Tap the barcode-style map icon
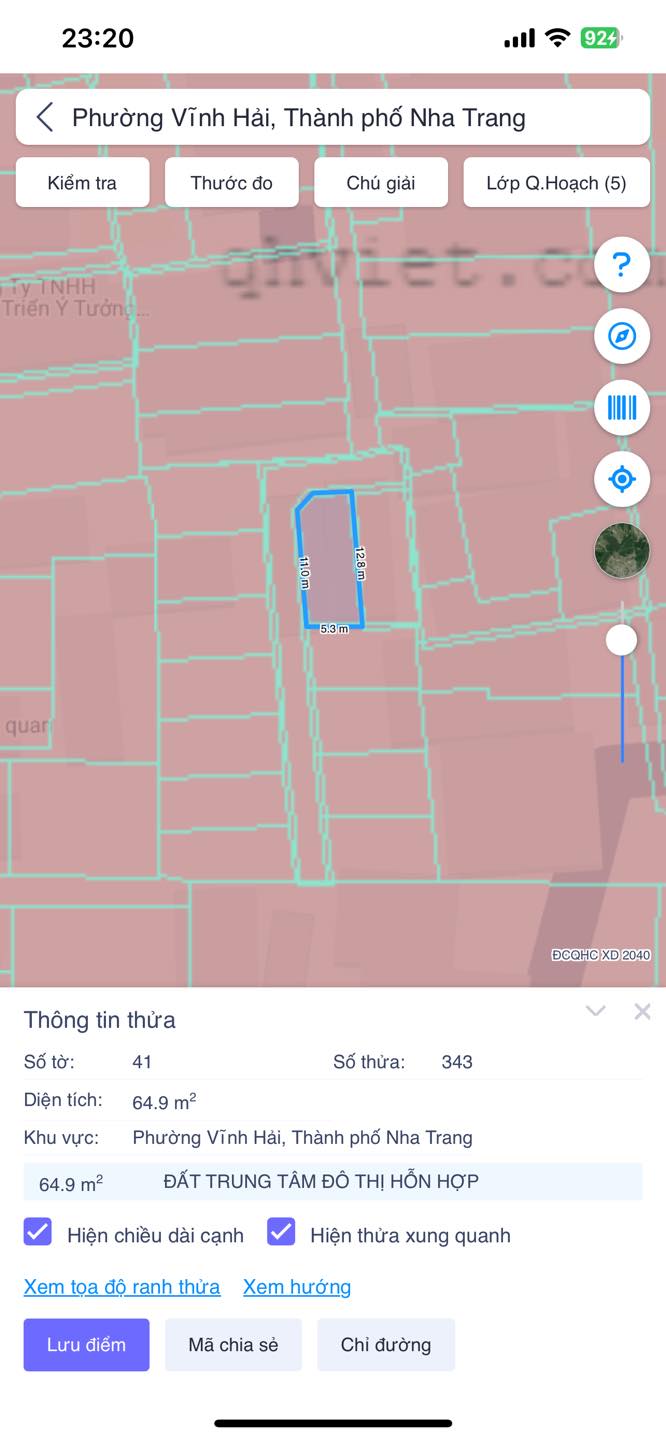Image resolution: width=666 pixels, height=1440 pixels. (622, 407)
